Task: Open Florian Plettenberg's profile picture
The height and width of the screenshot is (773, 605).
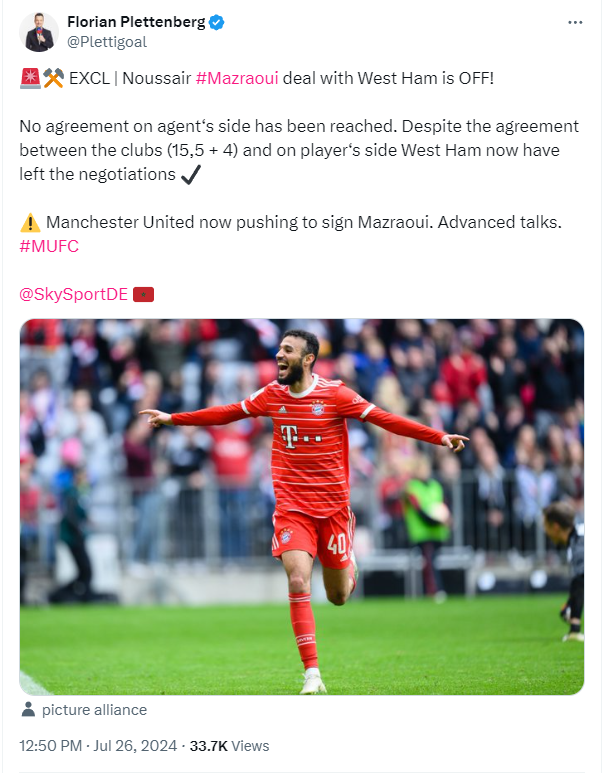Action: click(x=39, y=32)
